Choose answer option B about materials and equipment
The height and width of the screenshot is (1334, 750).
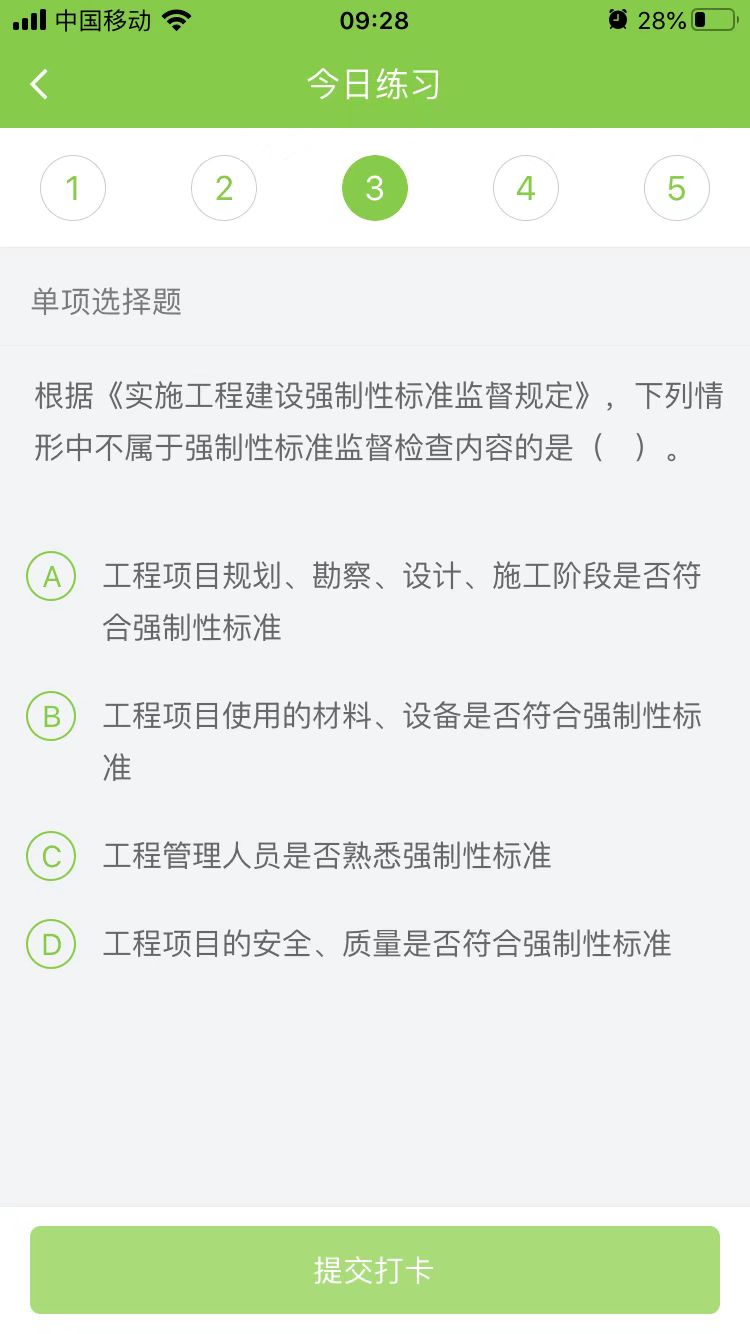(x=51, y=717)
